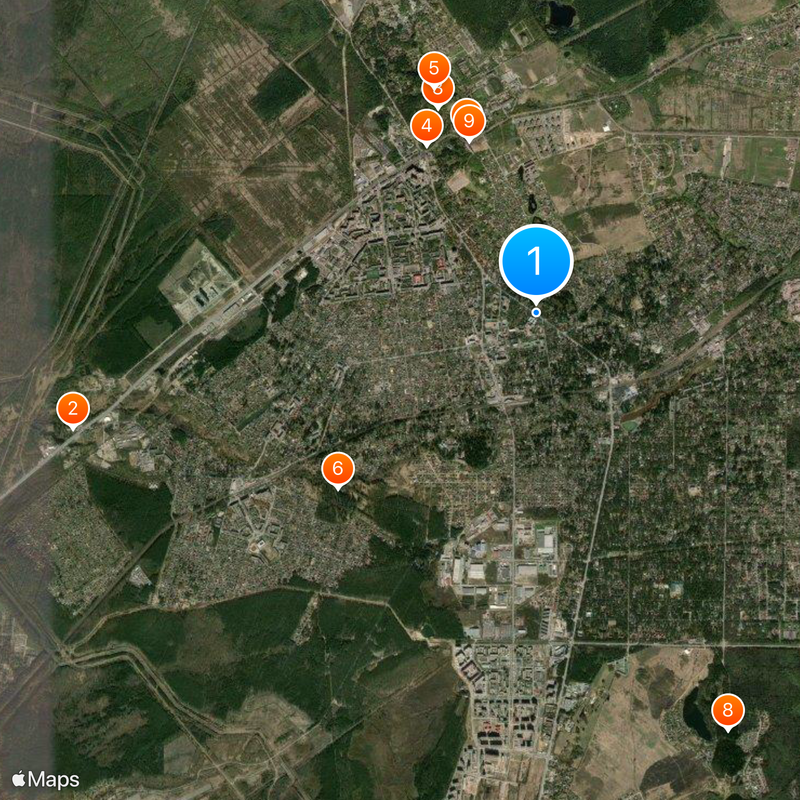800x800 pixels.
Task: Select the blue pin number 1
Action: (535, 261)
